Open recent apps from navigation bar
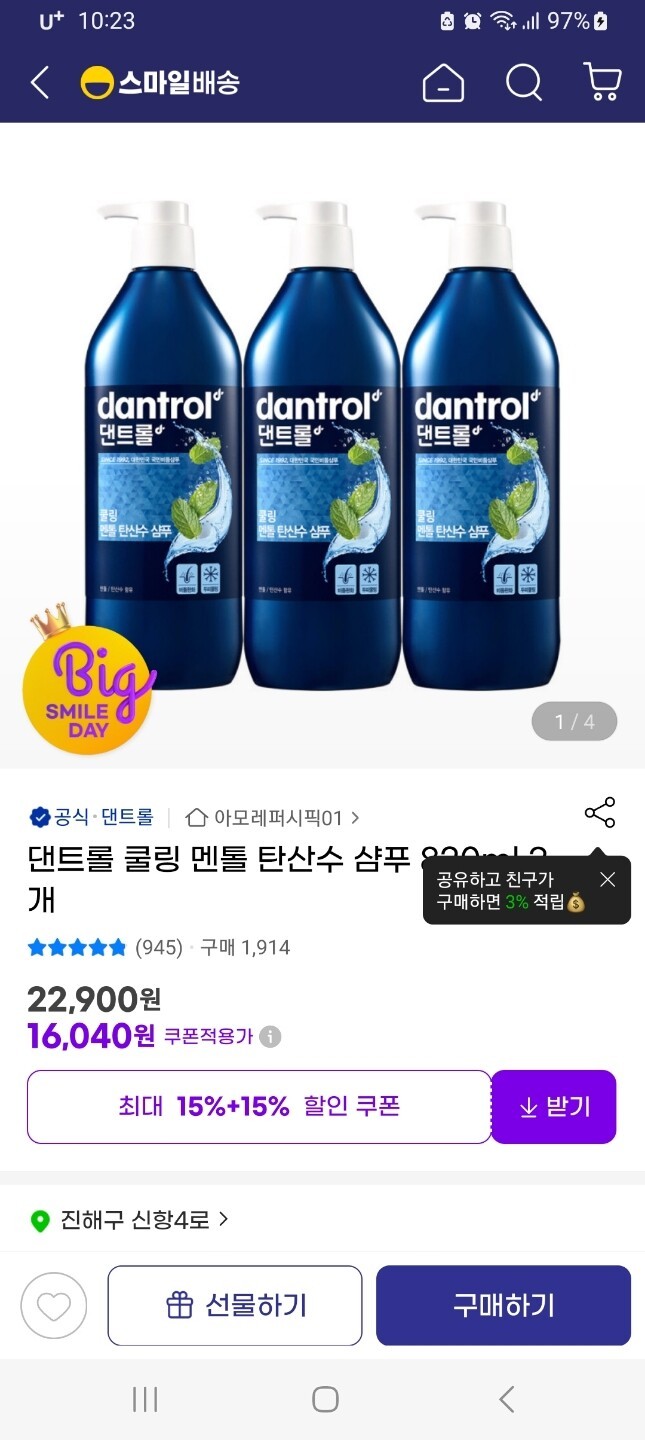The image size is (645, 1440). coord(145,1399)
